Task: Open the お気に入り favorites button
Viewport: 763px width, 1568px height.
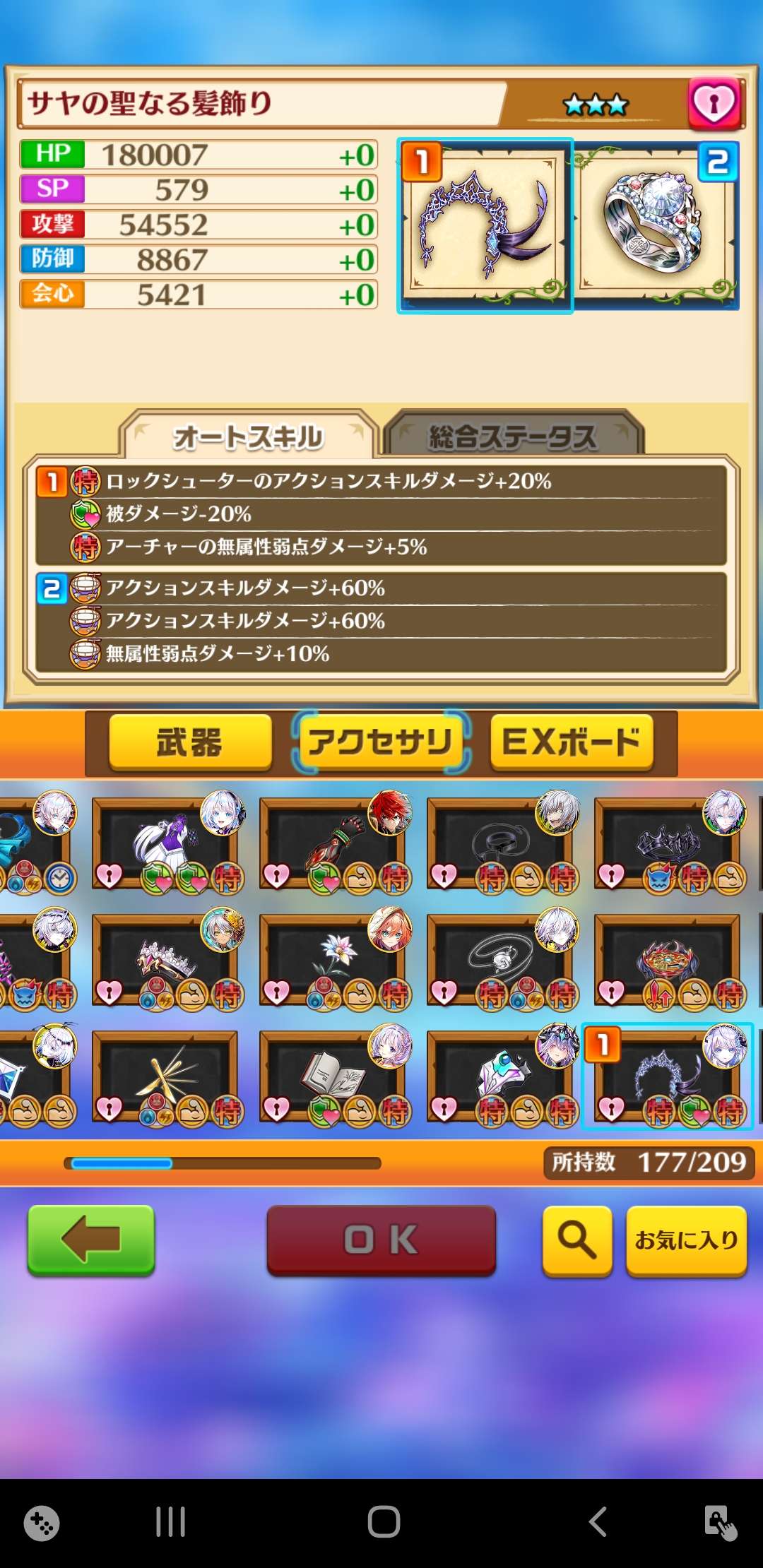Action: click(686, 1240)
